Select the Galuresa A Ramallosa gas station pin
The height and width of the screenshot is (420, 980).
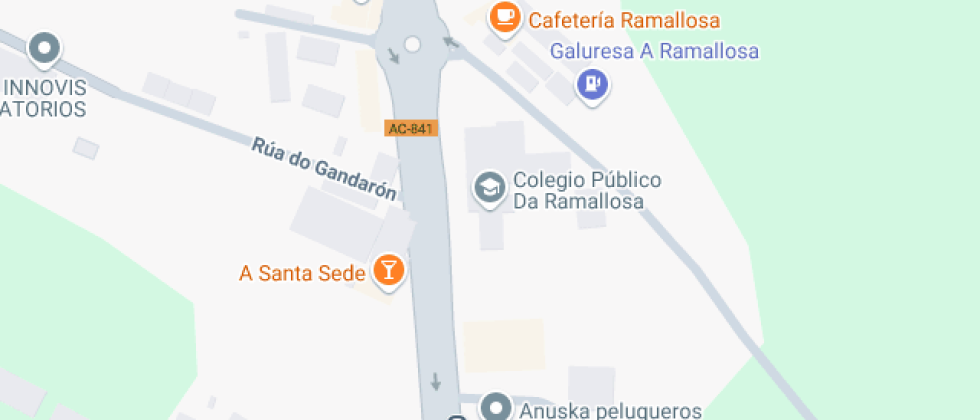(593, 85)
